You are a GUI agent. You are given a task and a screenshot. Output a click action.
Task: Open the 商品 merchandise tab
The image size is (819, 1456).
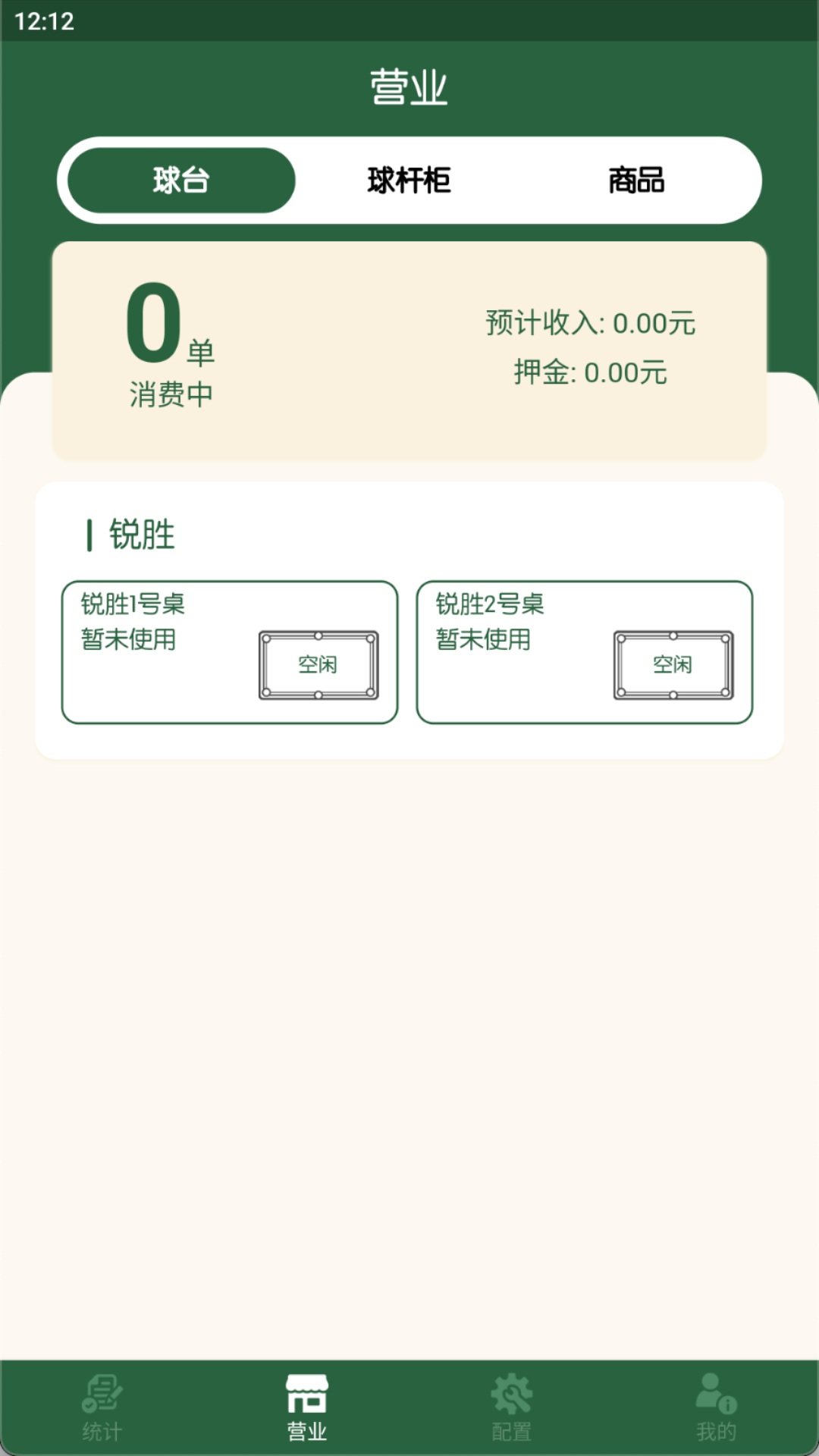pyautogui.click(x=635, y=180)
